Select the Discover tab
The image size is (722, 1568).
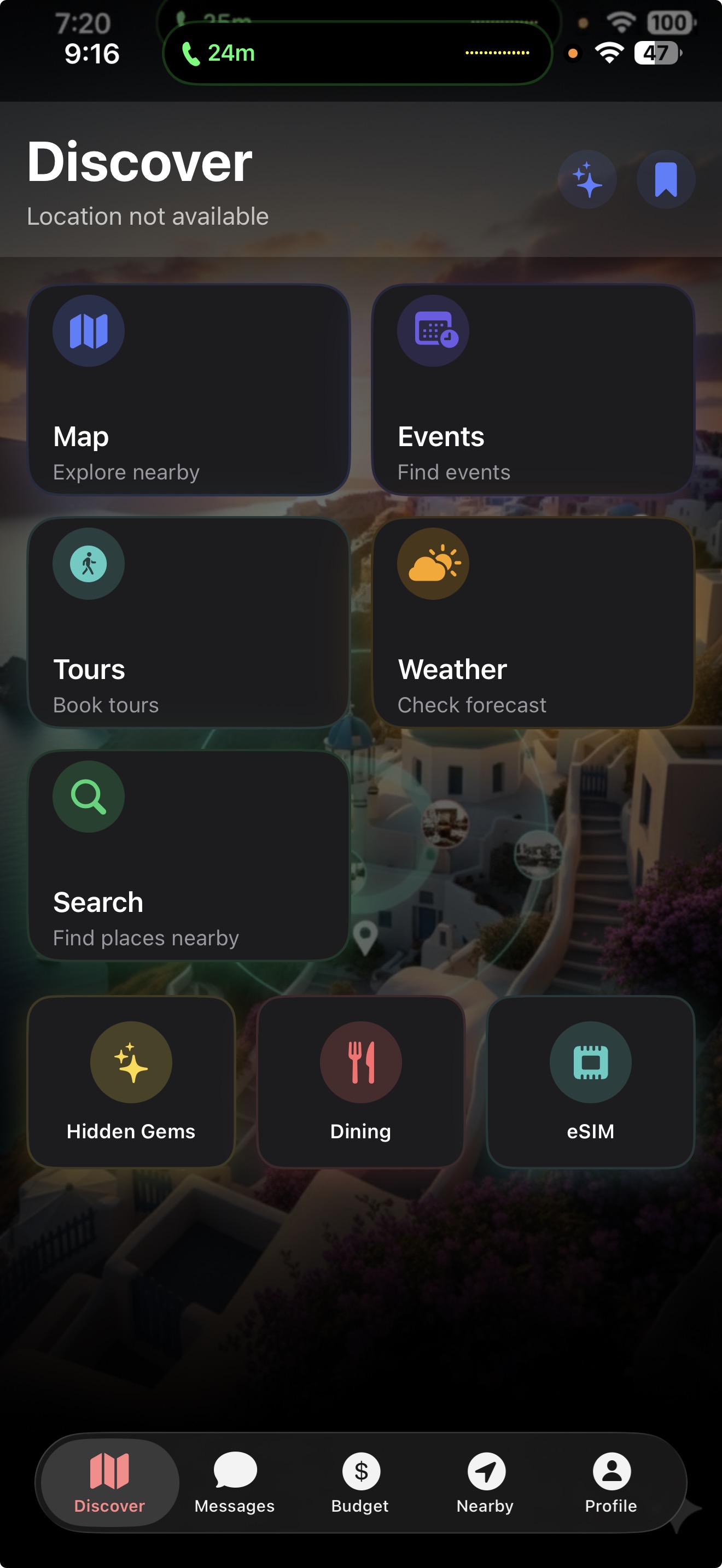coord(109,1483)
